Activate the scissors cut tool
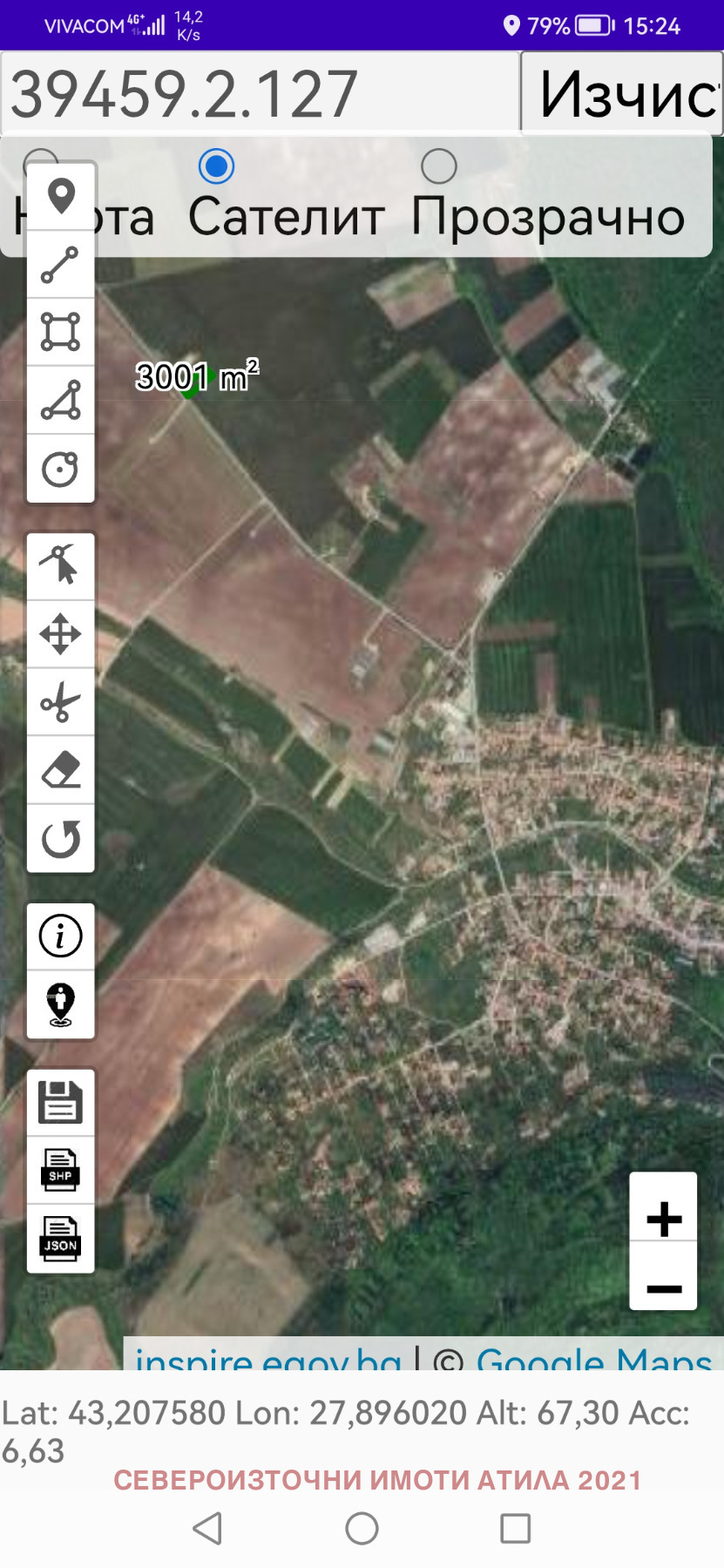 point(60,702)
